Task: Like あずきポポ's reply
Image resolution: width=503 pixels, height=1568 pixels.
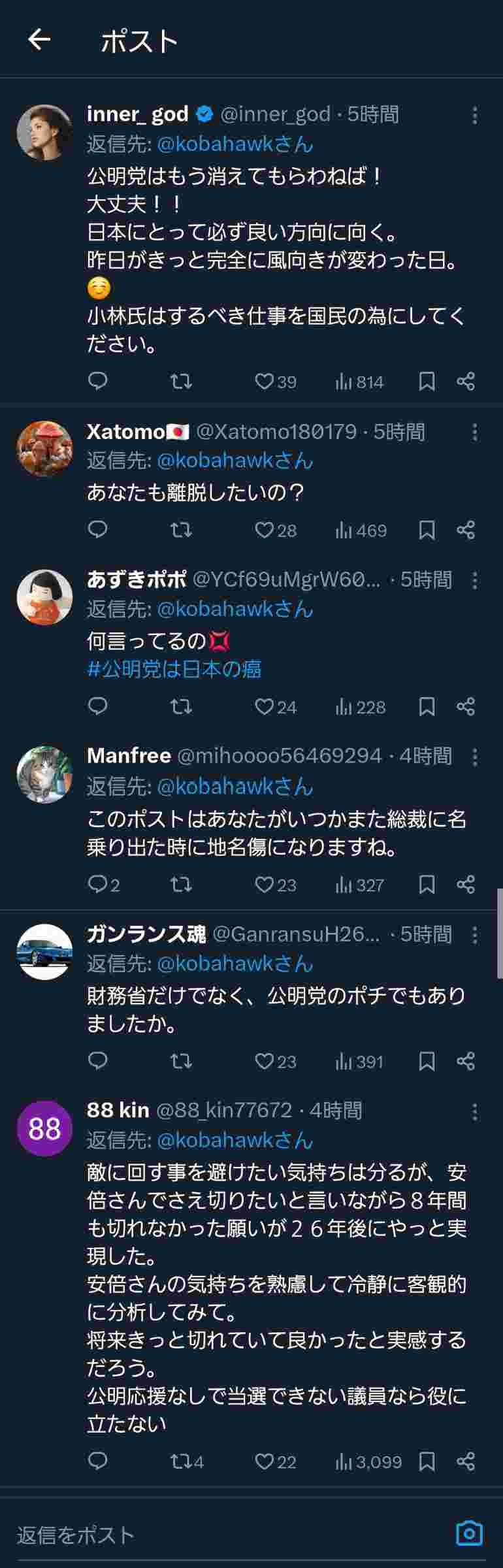Action: 264,706
